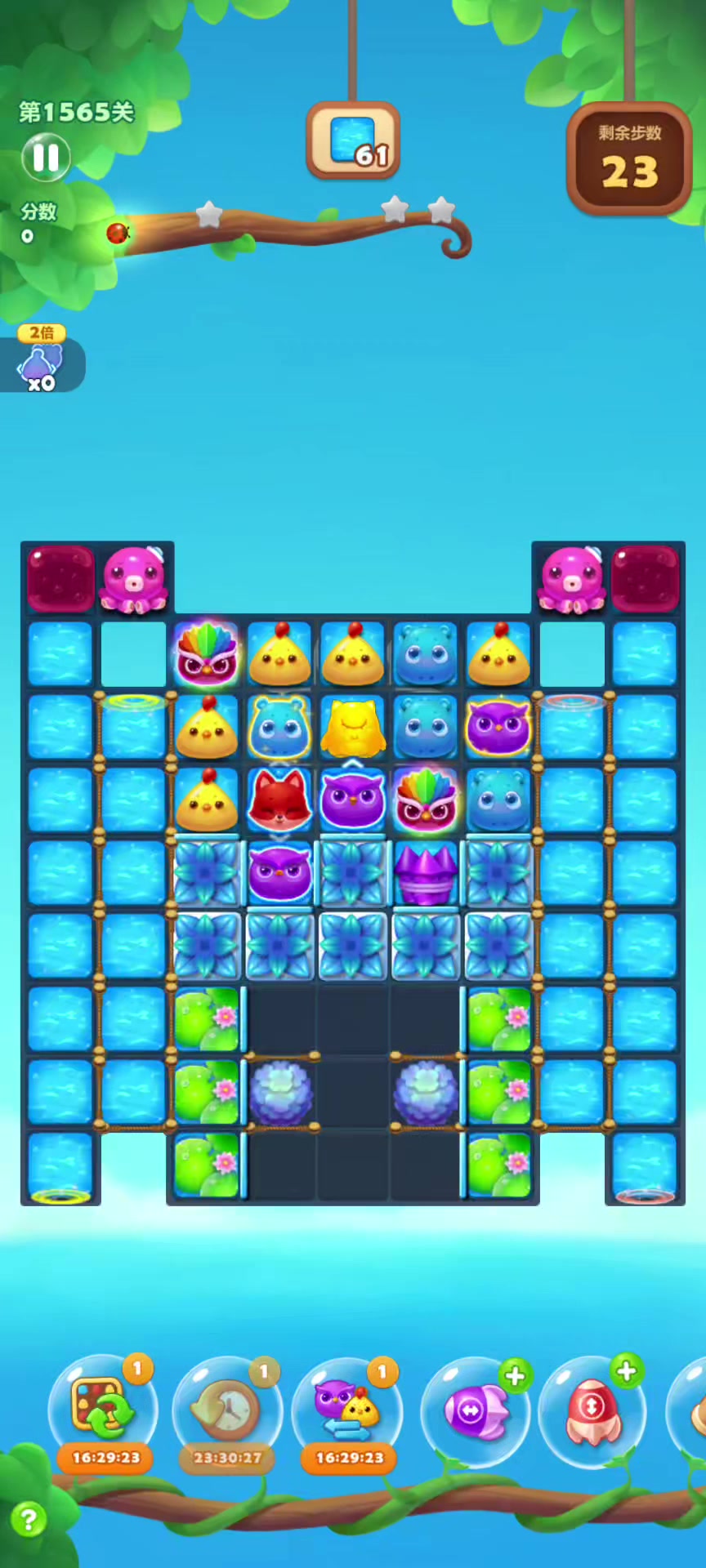Image resolution: width=706 pixels, height=1568 pixels.
Task: Pause the game
Action: click(46, 158)
